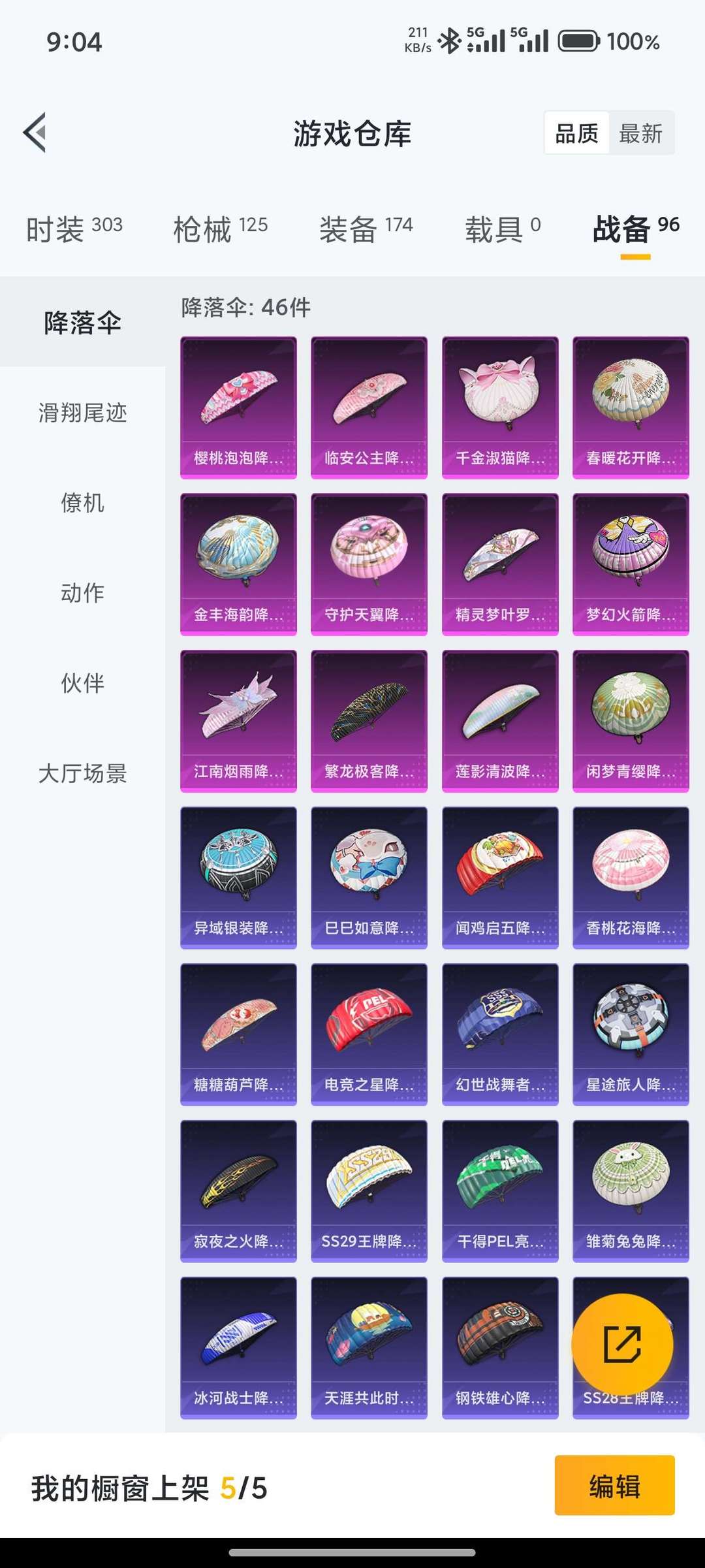The image size is (705, 1568).
Task: Switch sorting to 最新
Action: [x=642, y=134]
